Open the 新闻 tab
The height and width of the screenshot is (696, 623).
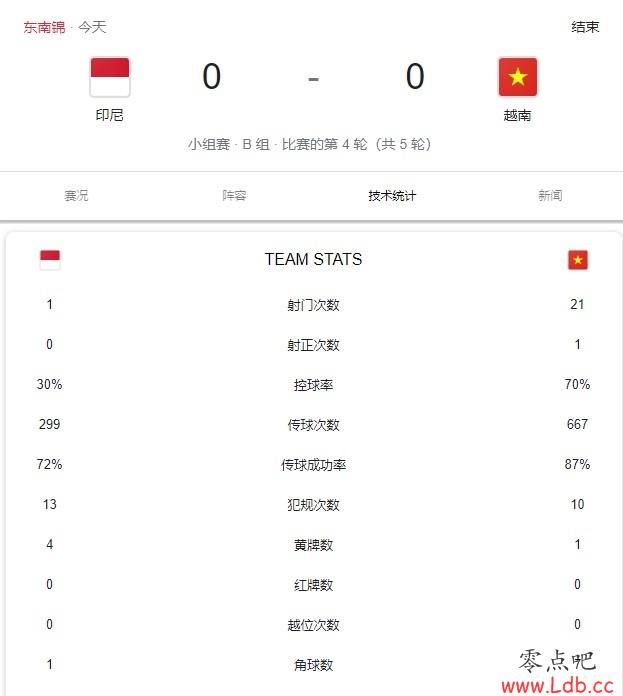tap(550, 195)
